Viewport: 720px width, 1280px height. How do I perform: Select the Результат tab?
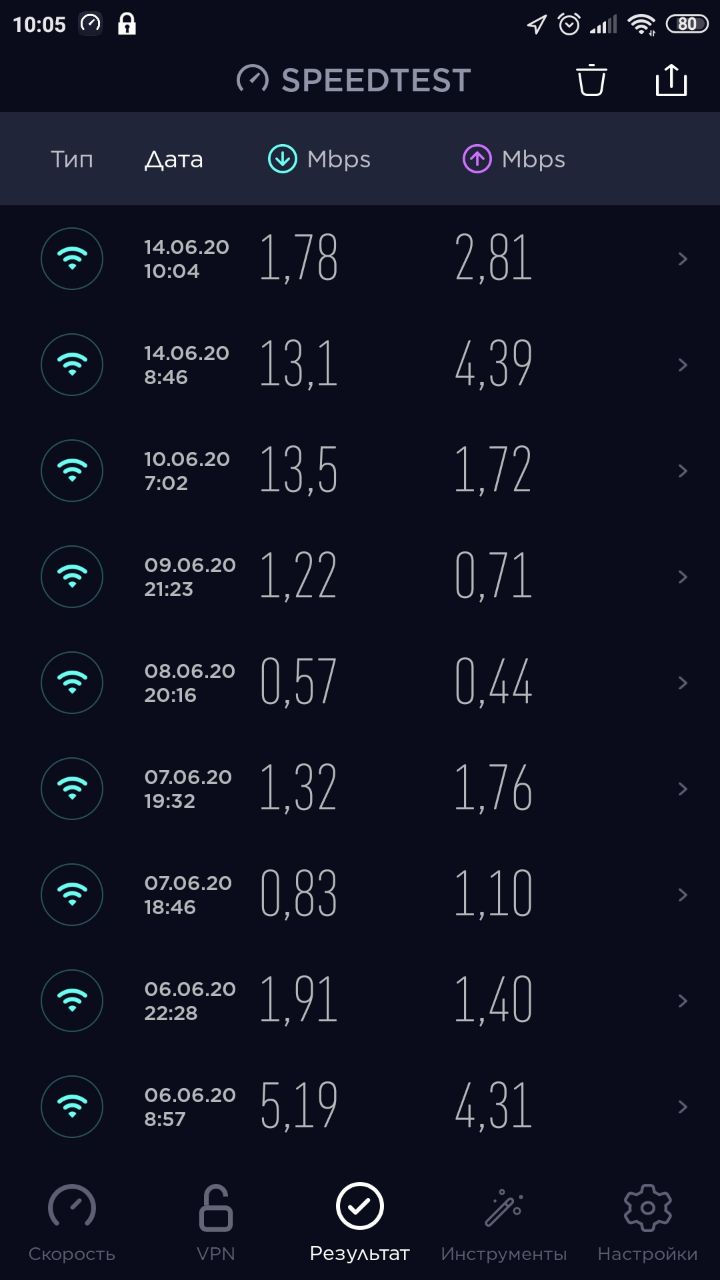360,1224
